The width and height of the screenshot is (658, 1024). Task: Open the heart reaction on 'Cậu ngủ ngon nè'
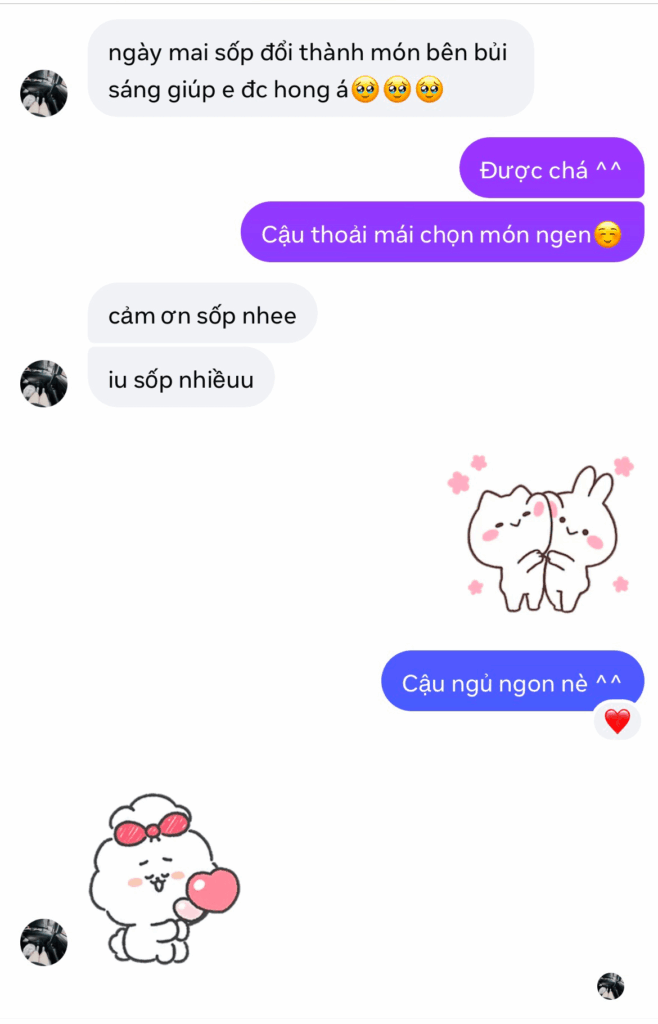coord(617,720)
